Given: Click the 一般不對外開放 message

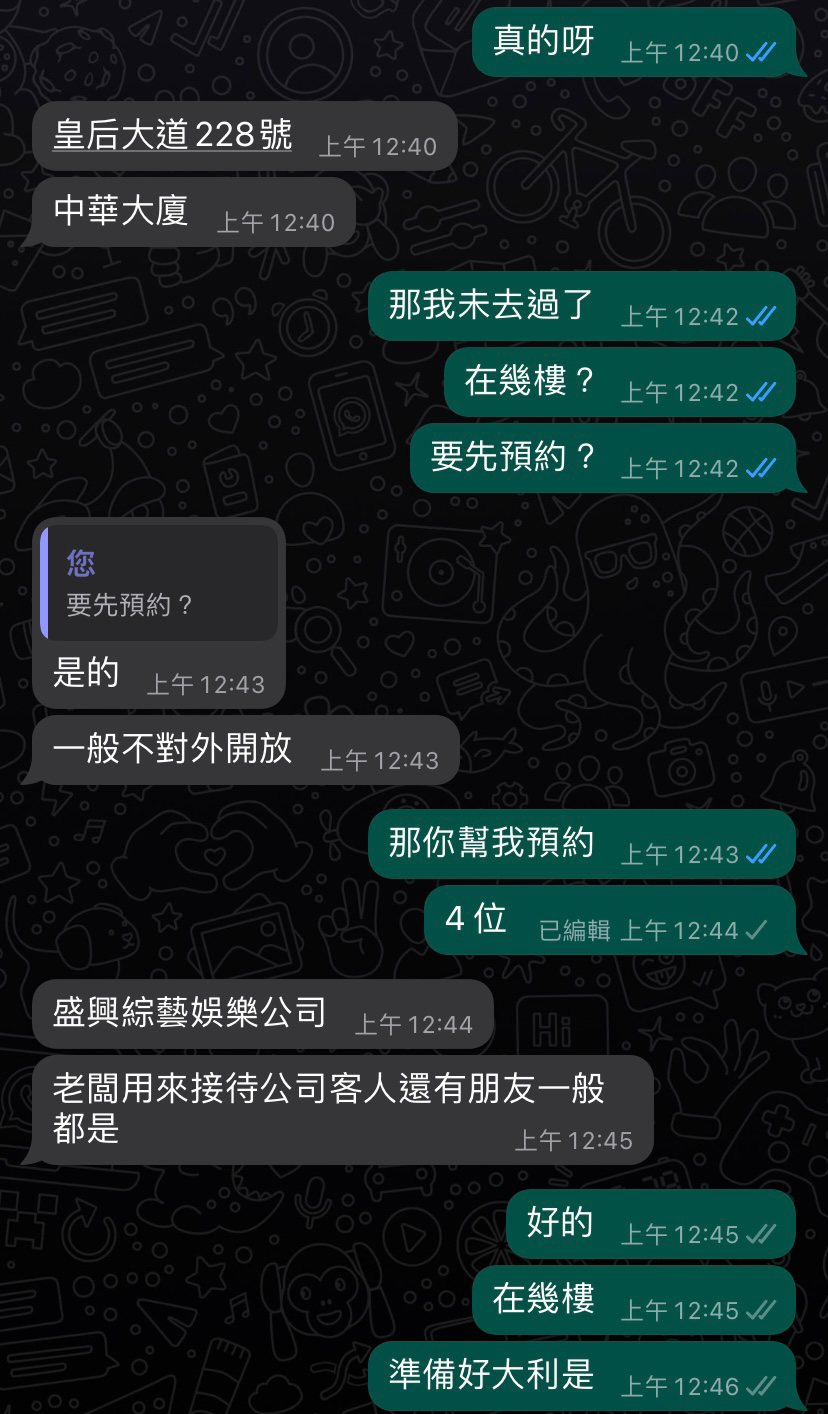Looking at the screenshot, I should [170, 749].
